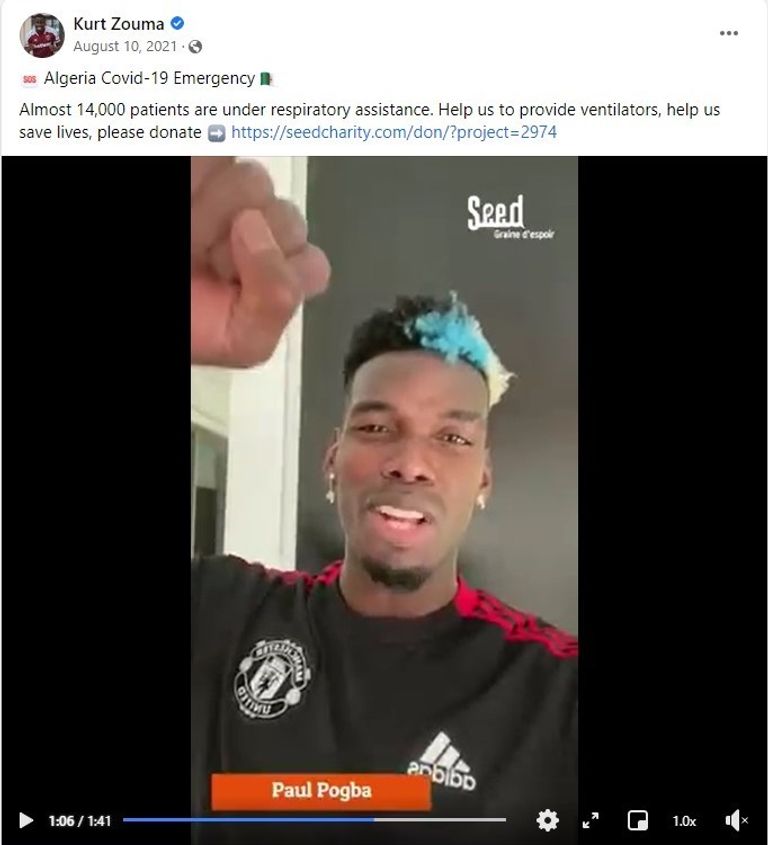This screenshot has width=768, height=845.
Task: Seek on the video progress bar
Action: (314, 821)
